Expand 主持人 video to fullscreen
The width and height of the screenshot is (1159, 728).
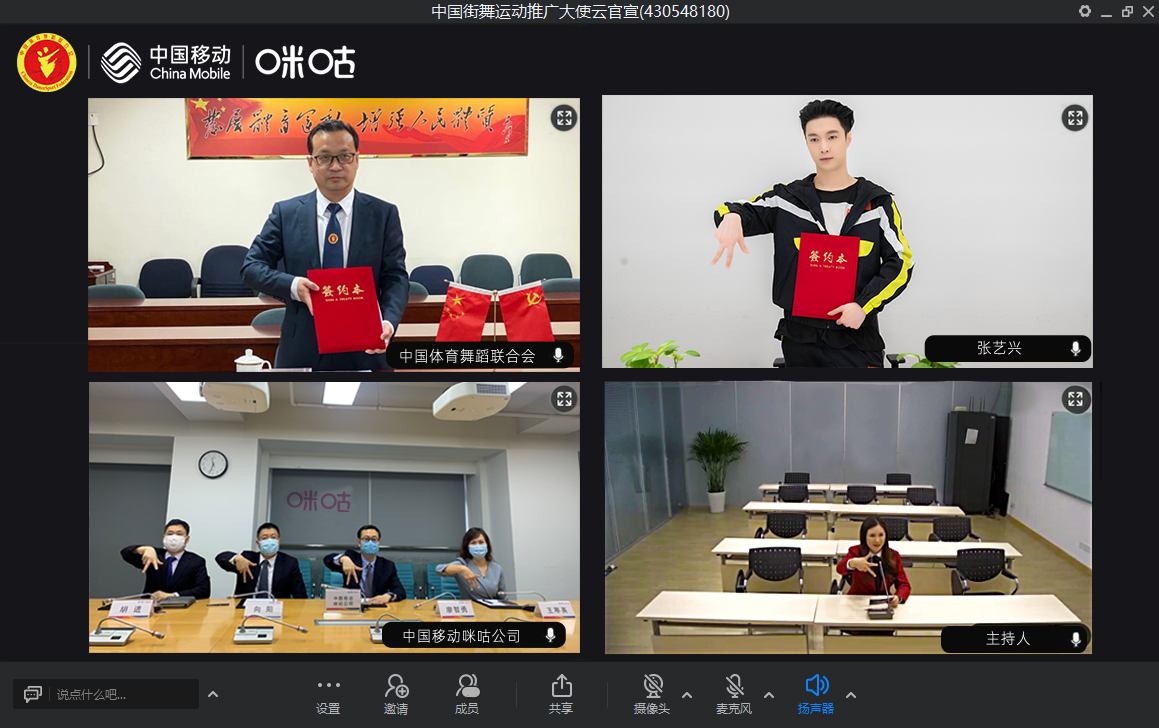pos(1075,400)
